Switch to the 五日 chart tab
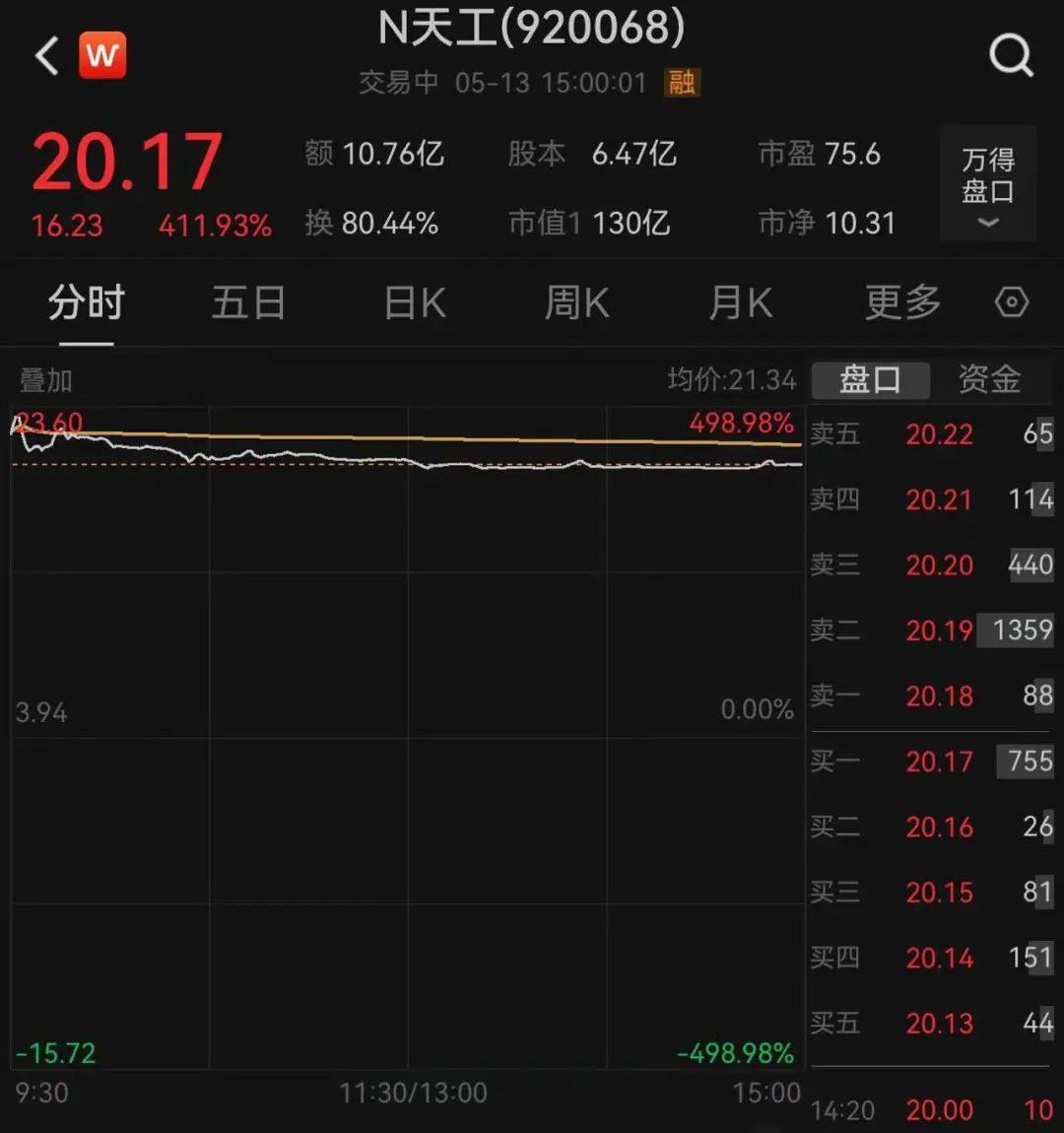The height and width of the screenshot is (1133, 1064). [248, 303]
